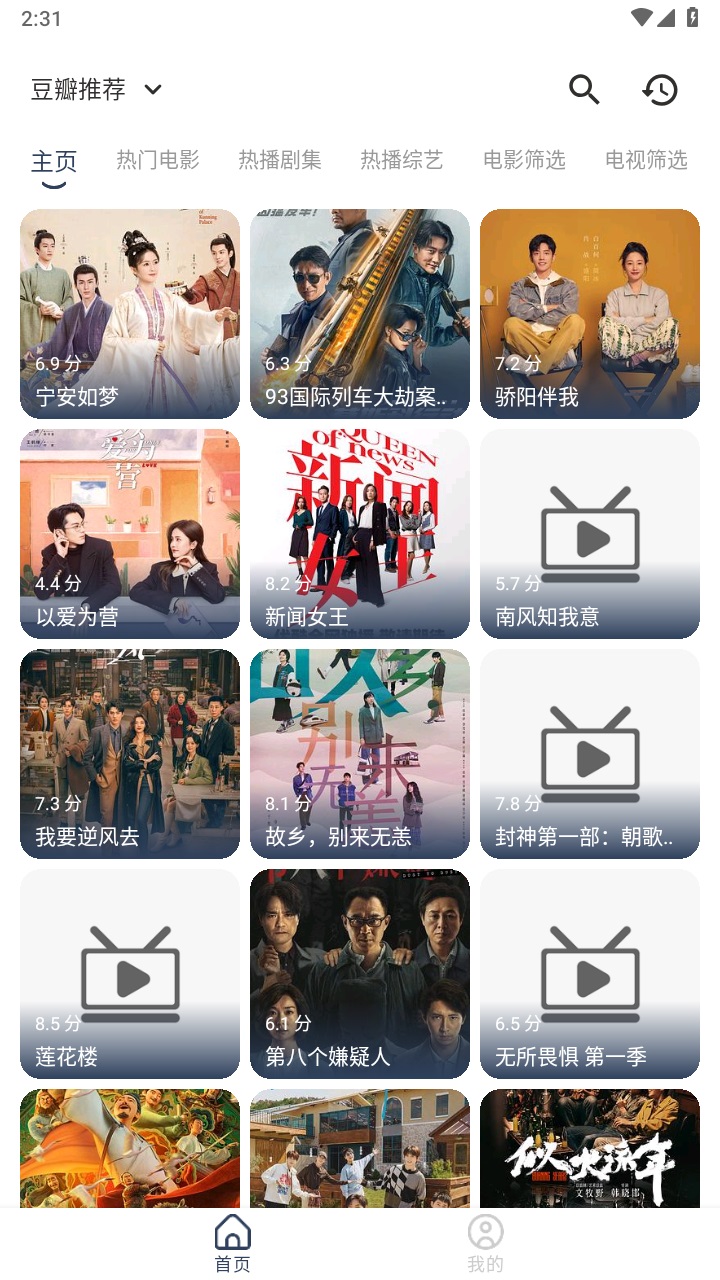Open the watch history icon
Viewport: 720px width, 1280px height.
(660, 90)
